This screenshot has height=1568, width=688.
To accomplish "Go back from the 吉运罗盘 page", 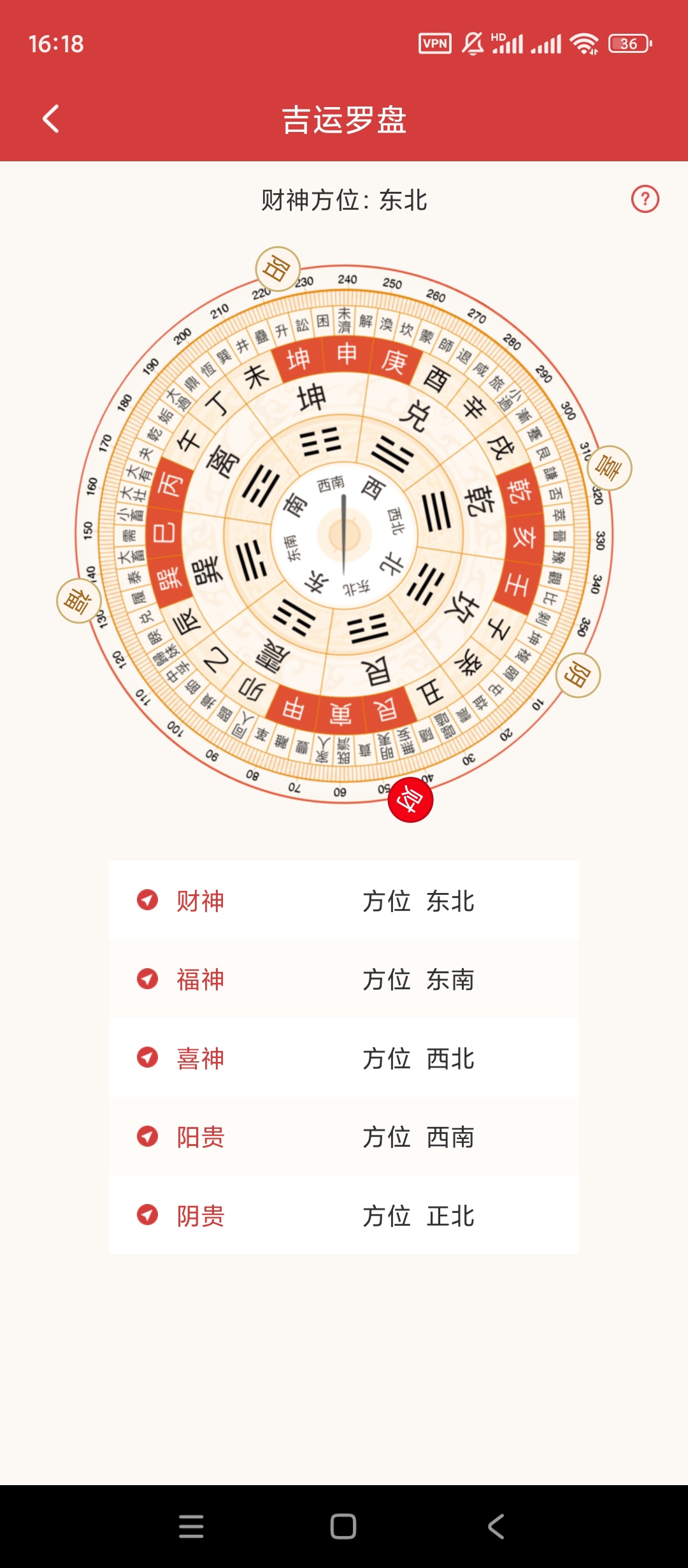I will pos(51,119).
